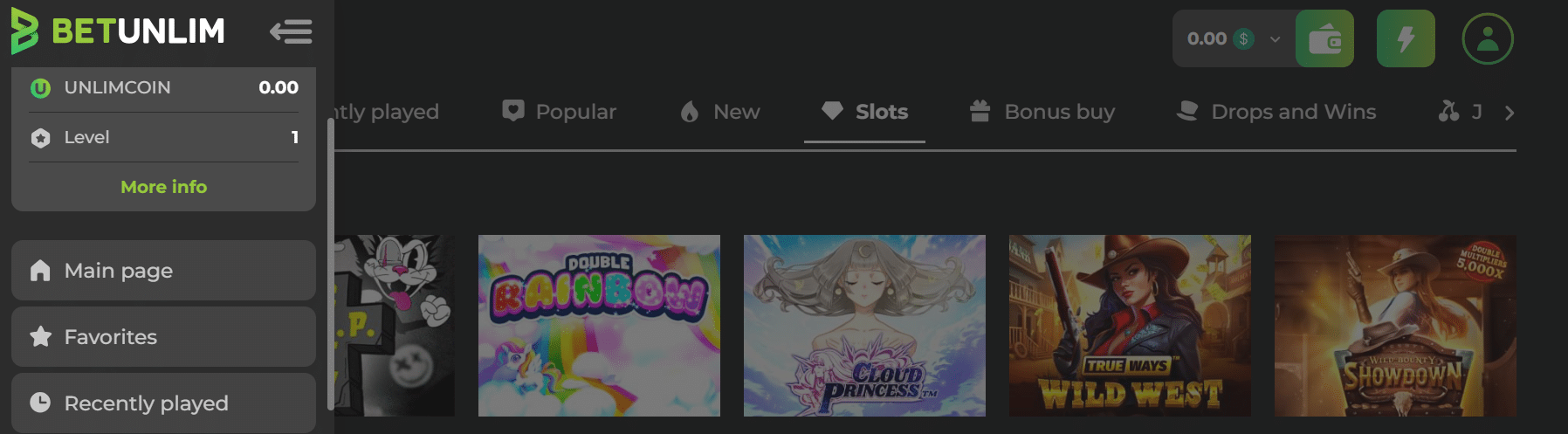The image size is (1568, 434).
Task: Open the Double Rainbow game
Action: pos(599,325)
